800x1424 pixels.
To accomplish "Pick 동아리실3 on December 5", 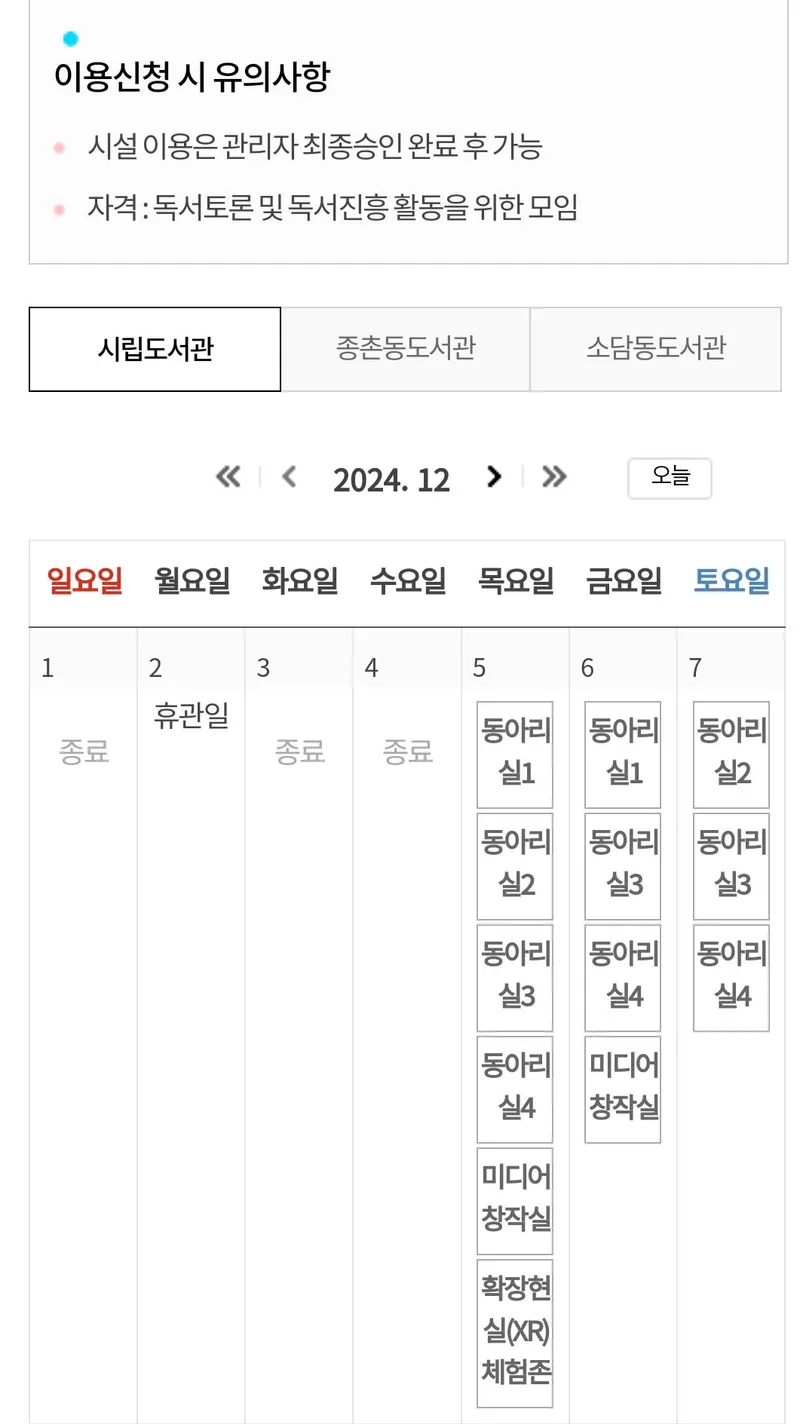I will coord(515,977).
